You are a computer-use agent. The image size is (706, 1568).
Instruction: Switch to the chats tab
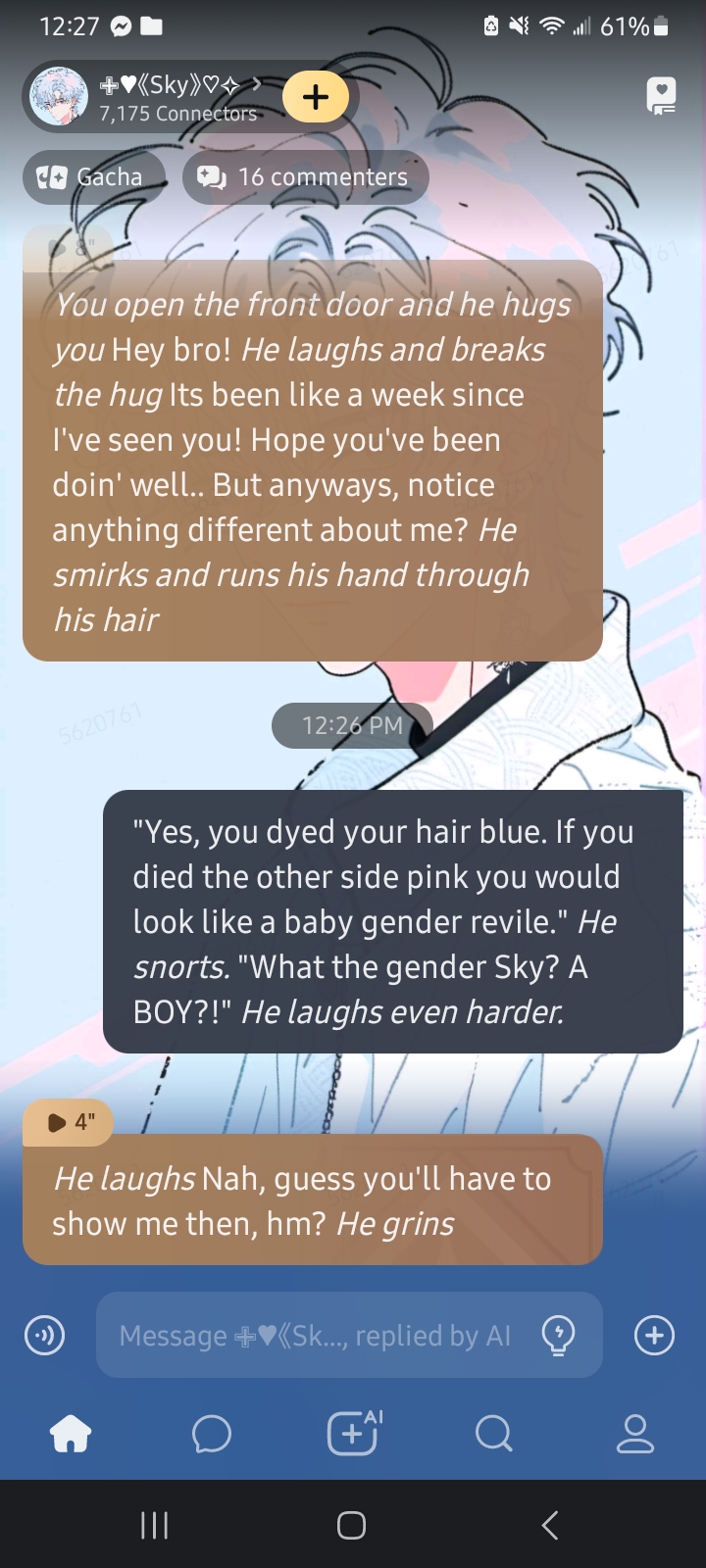[x=212, y=1435]
